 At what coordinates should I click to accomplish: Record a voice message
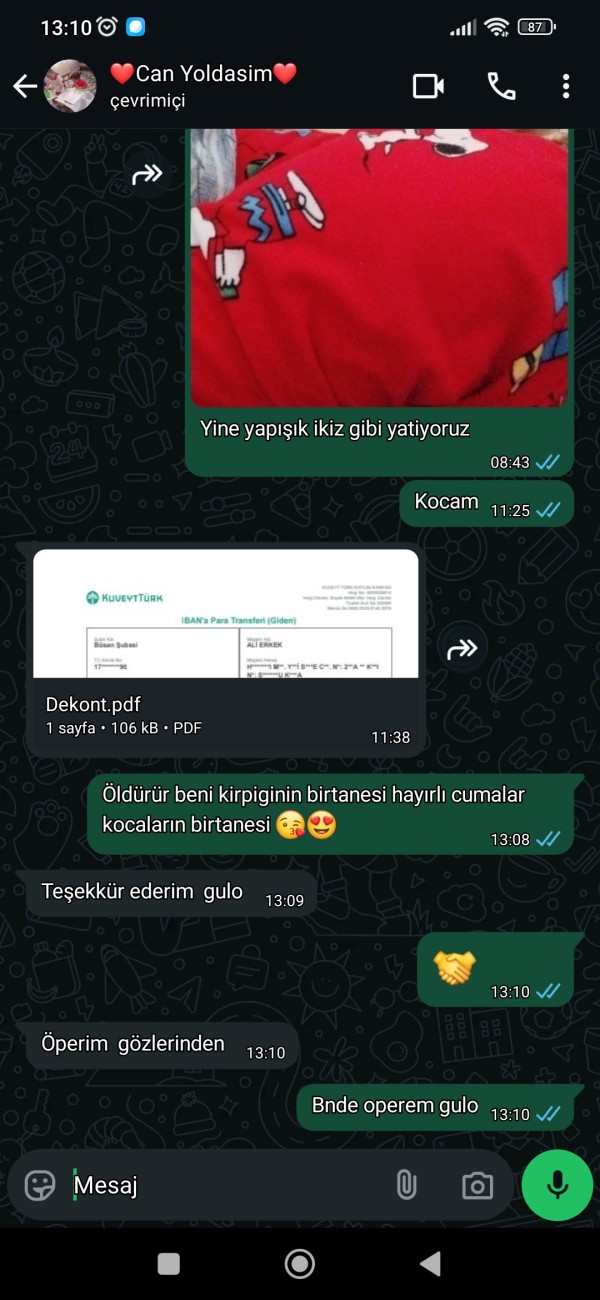tap(557, 1186)
